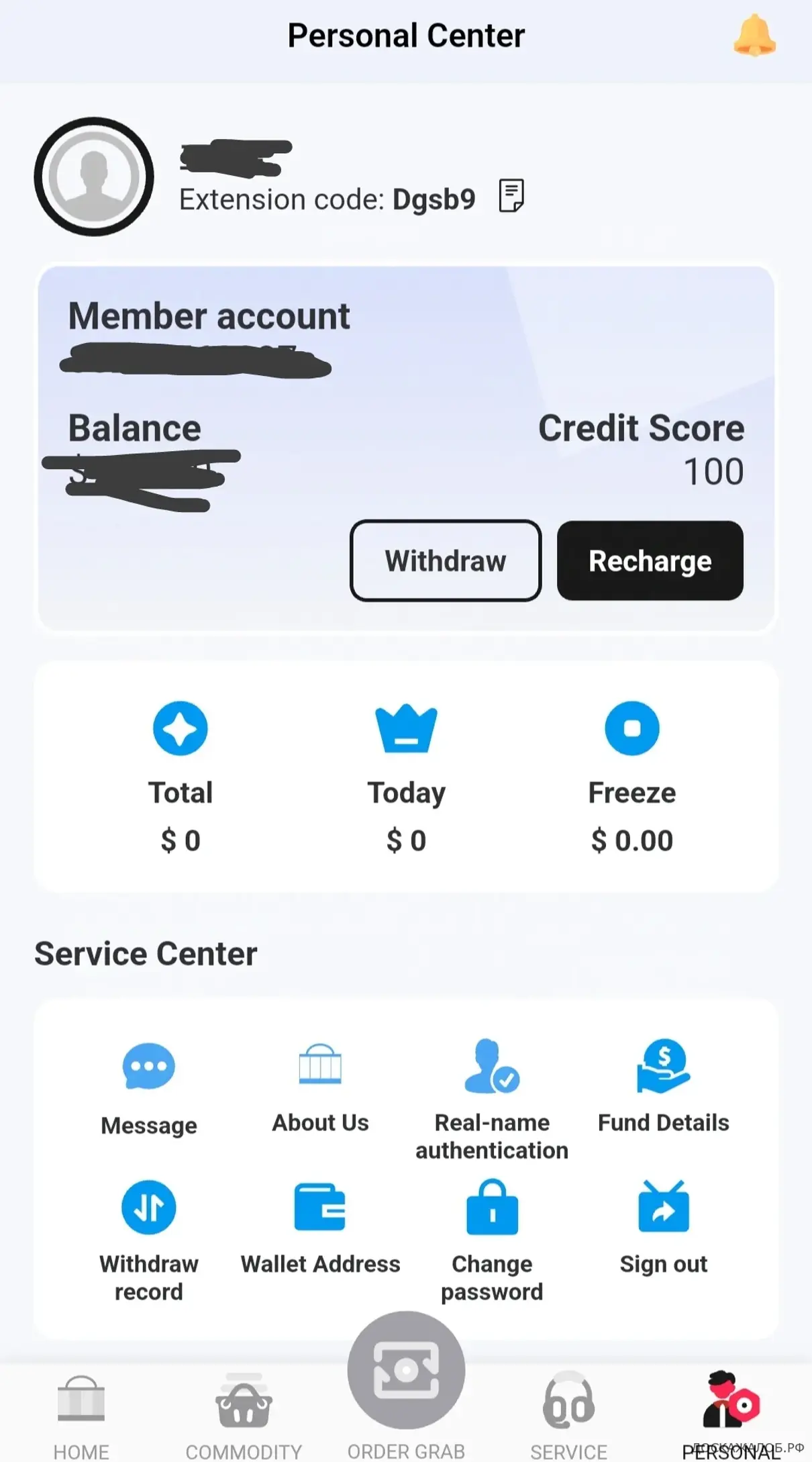View Fund Details
Image resolution: width=812 pixels, height=1462 pixels.
click(x=663, y=1086)
